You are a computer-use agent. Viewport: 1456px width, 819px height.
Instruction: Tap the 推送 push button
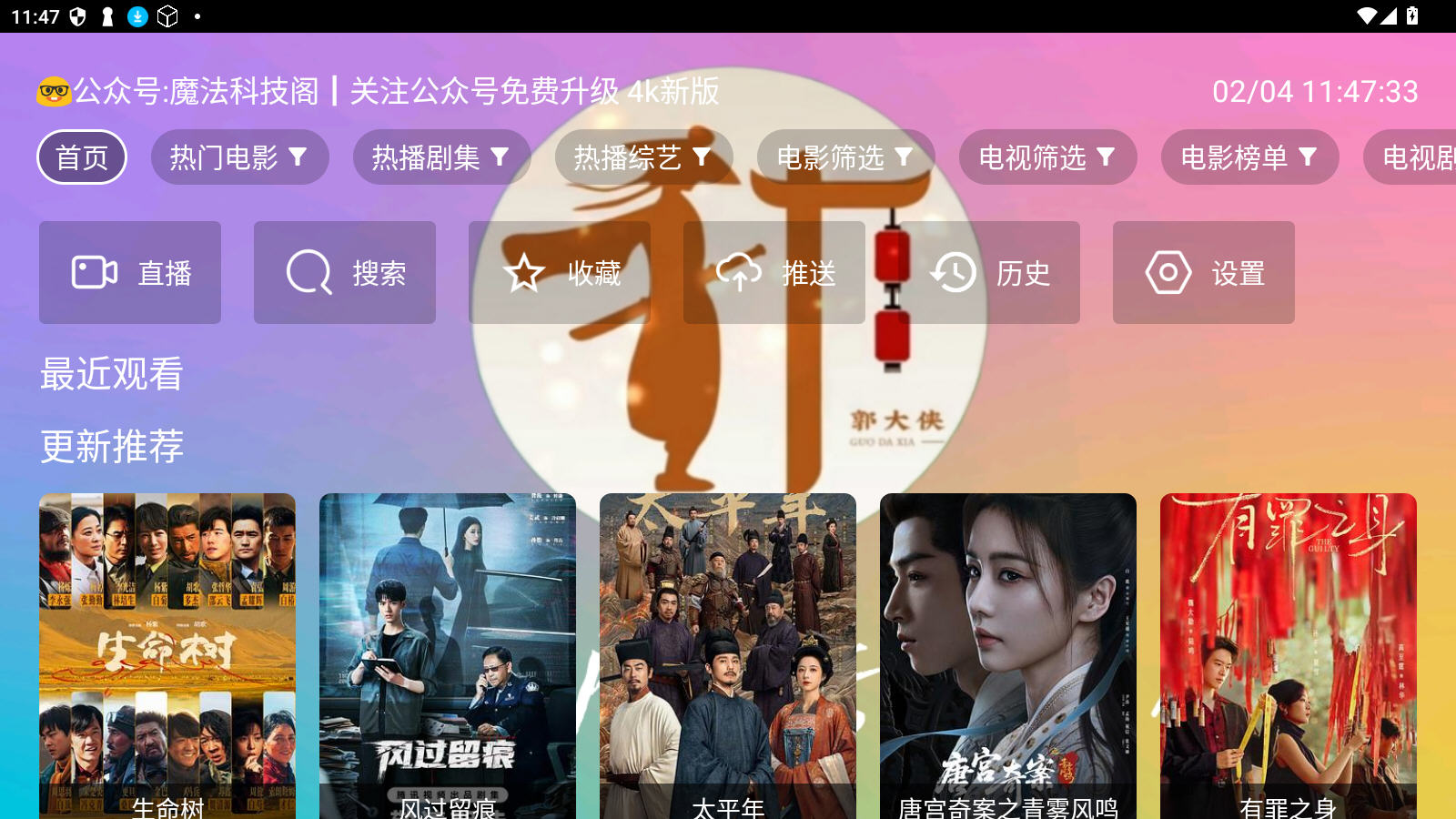tap(774, 273)
